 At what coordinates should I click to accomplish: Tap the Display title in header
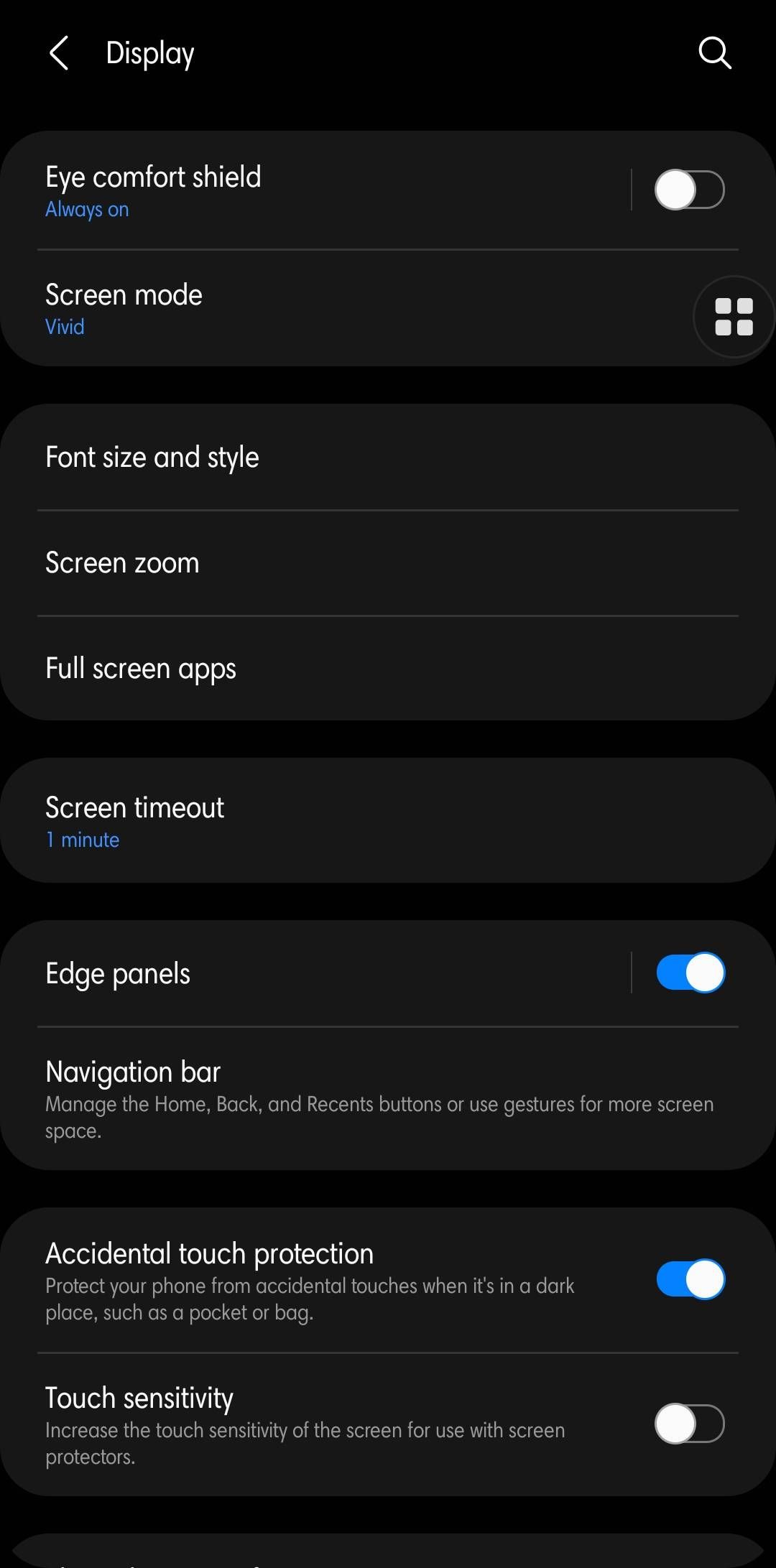(150, 52)
